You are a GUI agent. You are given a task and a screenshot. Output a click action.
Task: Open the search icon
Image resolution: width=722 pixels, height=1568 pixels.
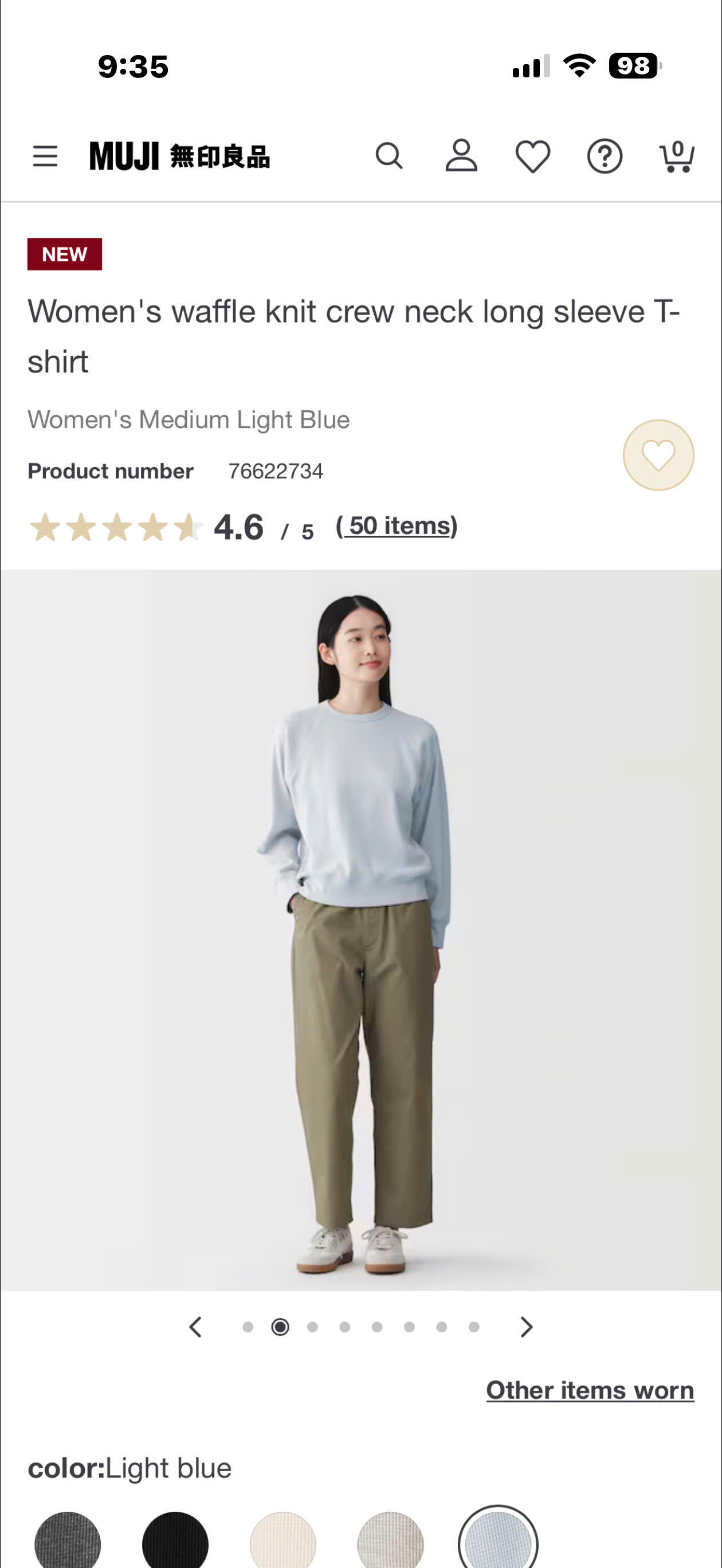(x=389, y=156)
